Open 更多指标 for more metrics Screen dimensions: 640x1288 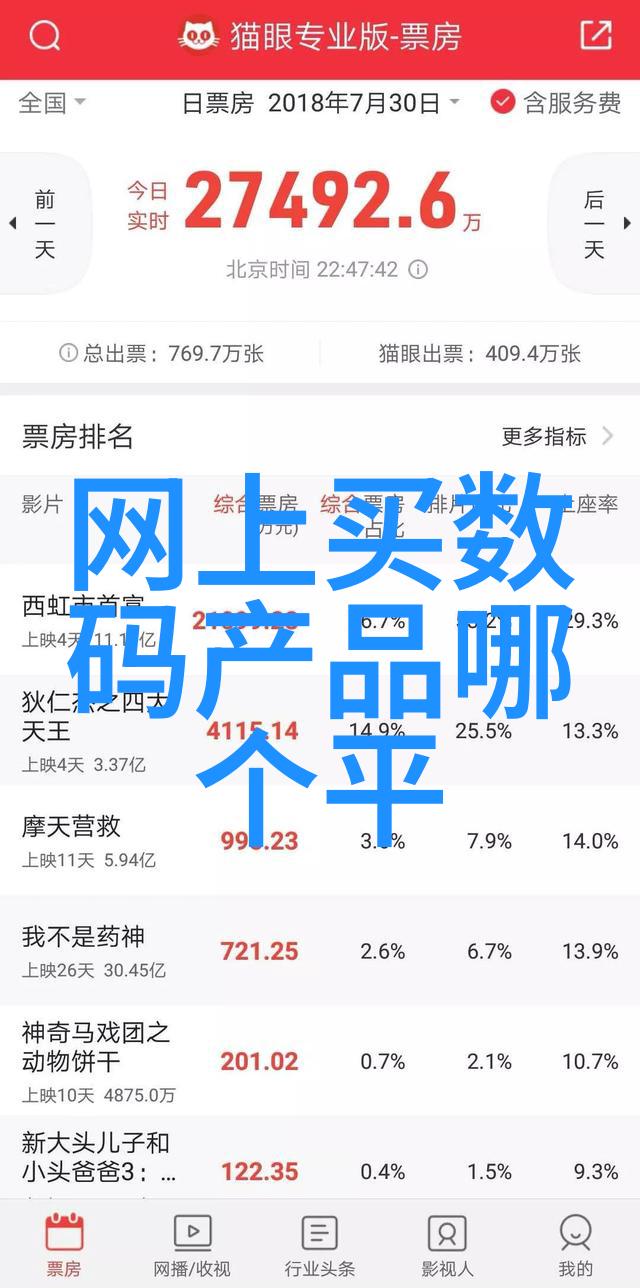pos(558,436)
